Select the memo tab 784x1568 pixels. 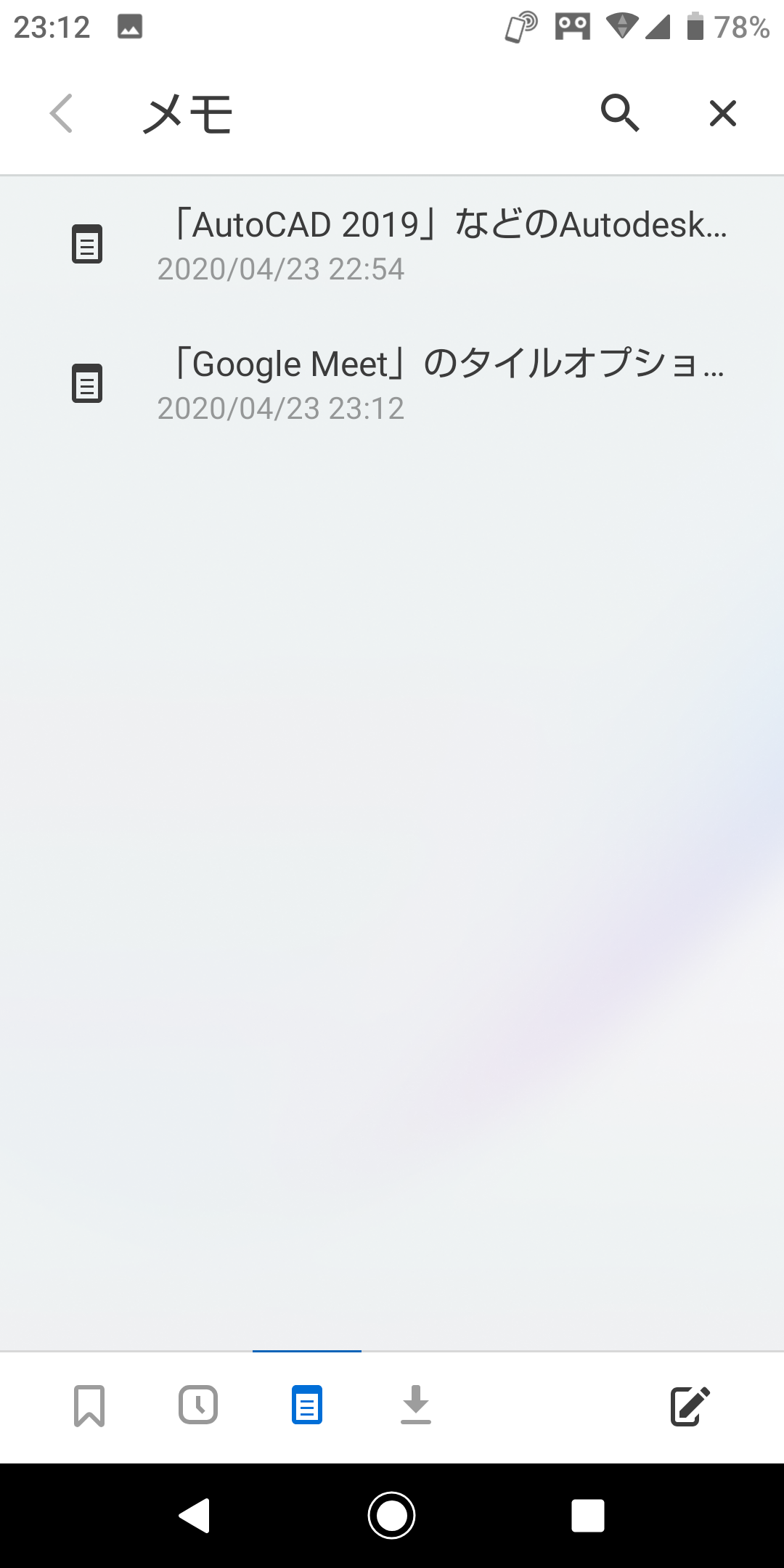pos(307,1405)
